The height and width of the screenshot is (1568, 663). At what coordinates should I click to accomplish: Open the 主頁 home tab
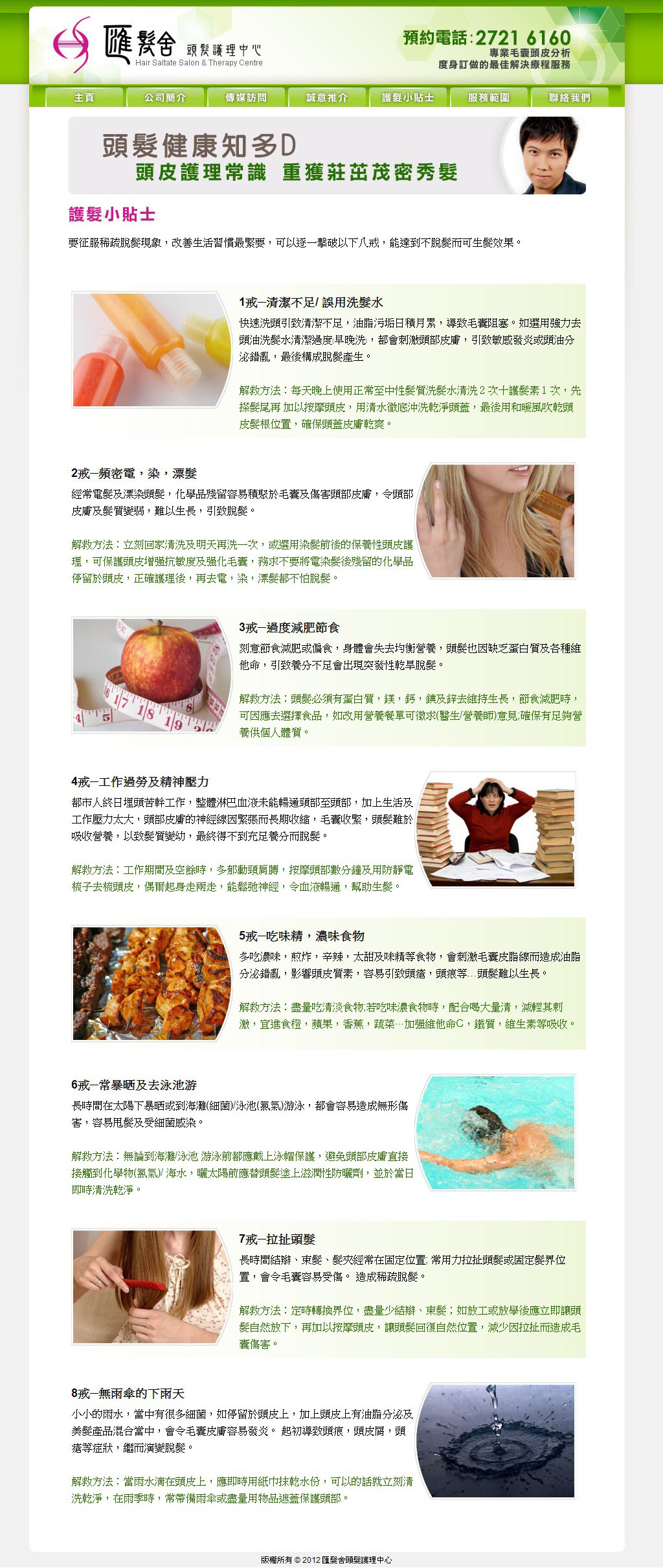click(x=84, y=97)
